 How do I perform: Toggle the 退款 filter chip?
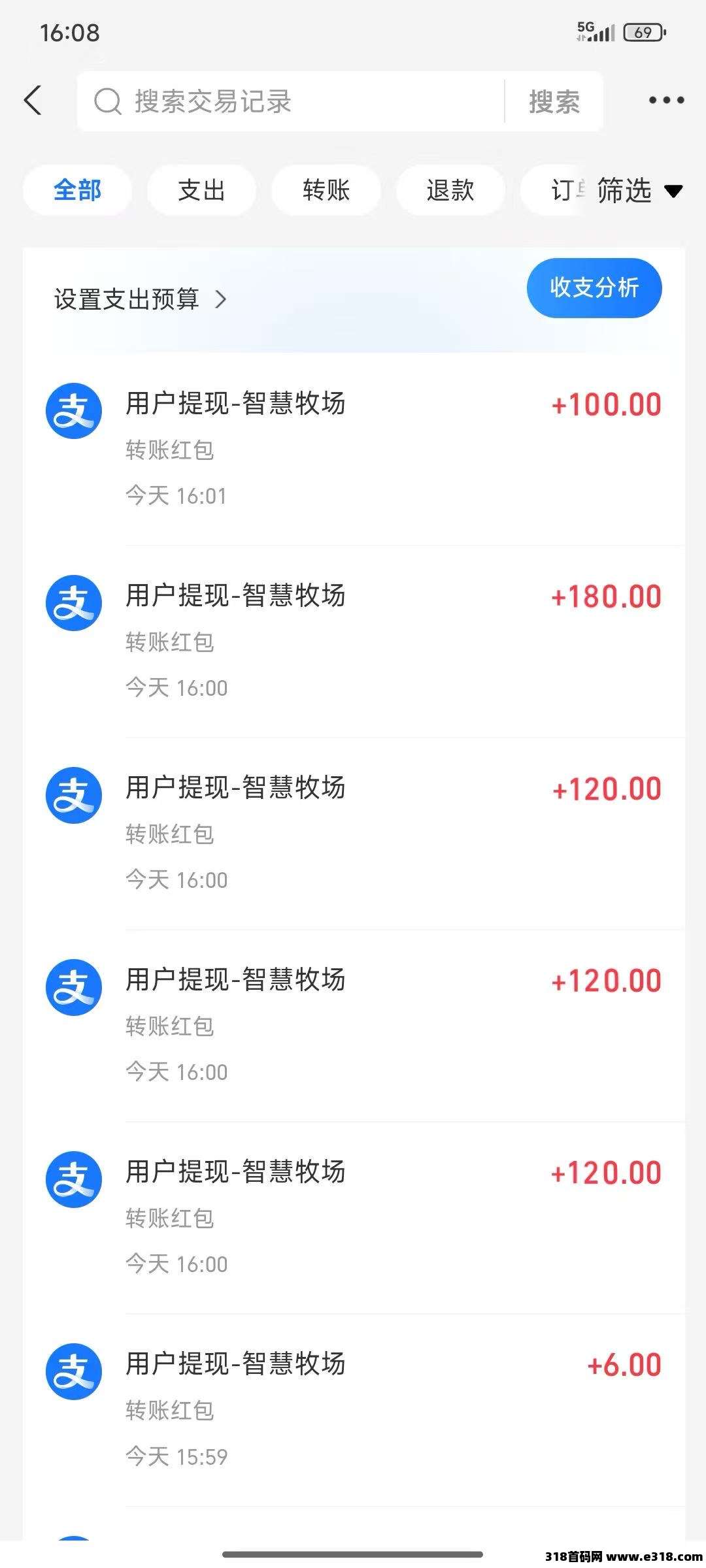click(451, 190)
